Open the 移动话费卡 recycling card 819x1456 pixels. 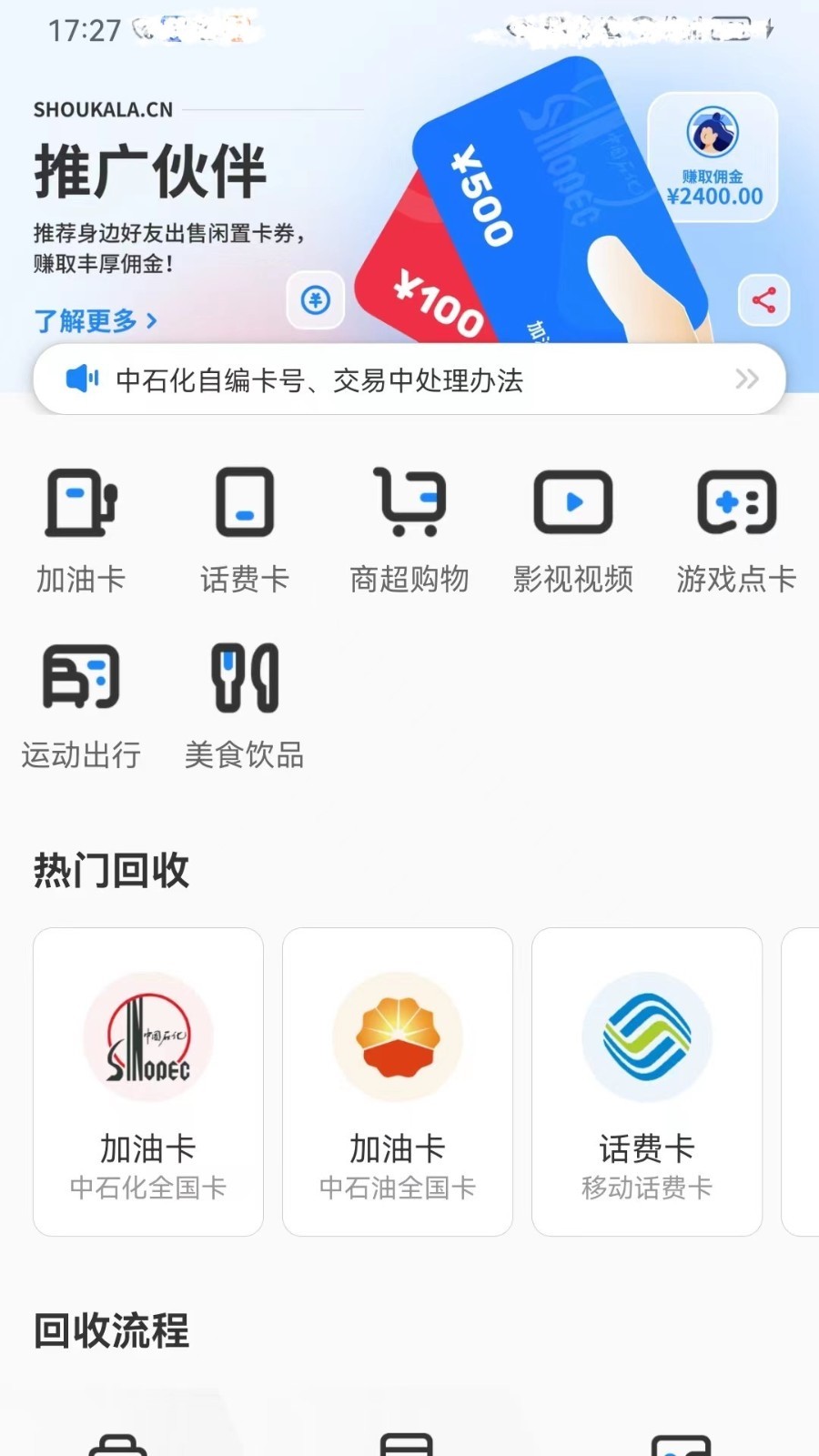(647, 1081)
